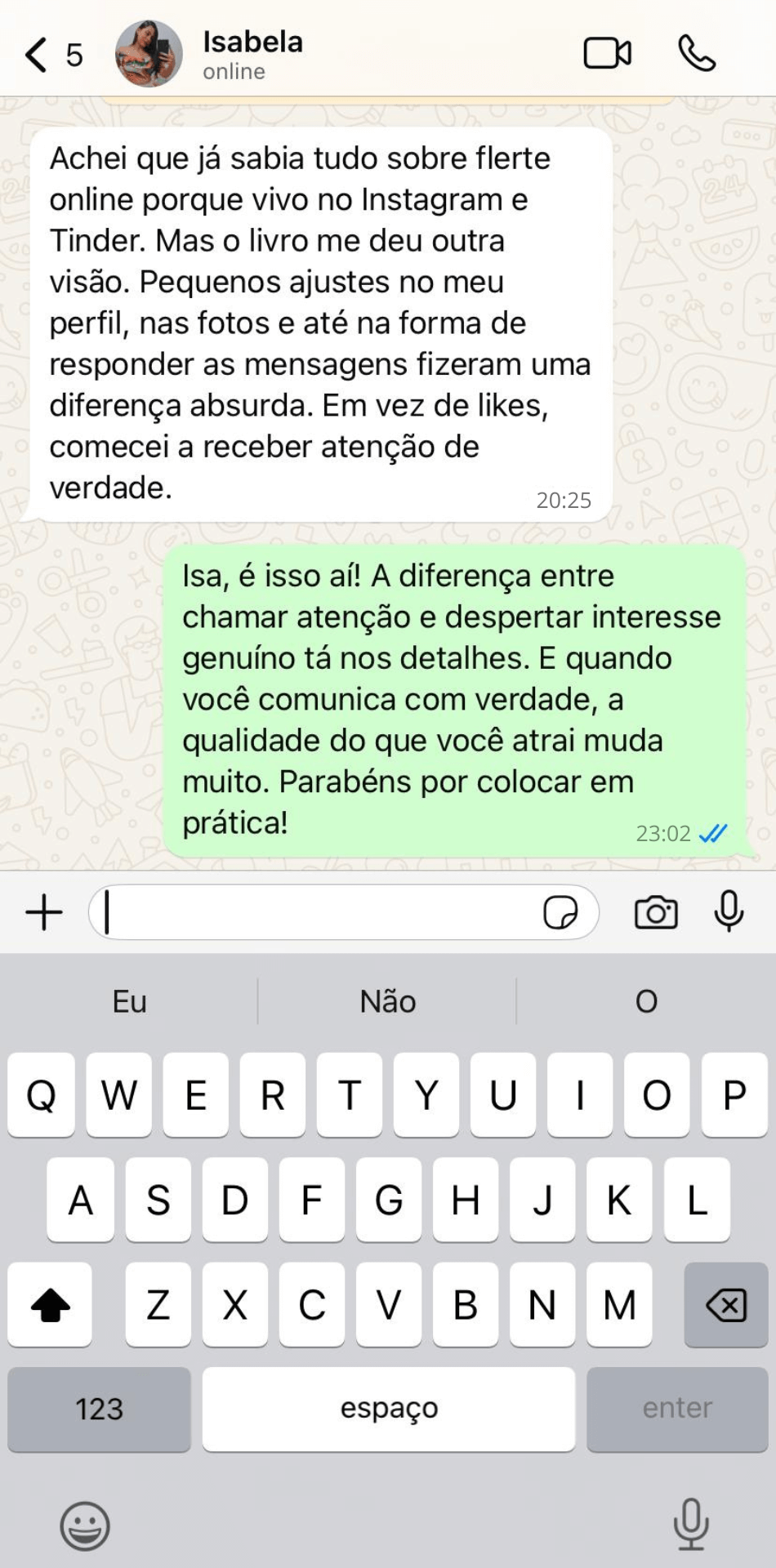Image resolution: width=776 pixels, height=1568 pixels.
Task: Tap the backspace key
Action: pos(725,1305)
